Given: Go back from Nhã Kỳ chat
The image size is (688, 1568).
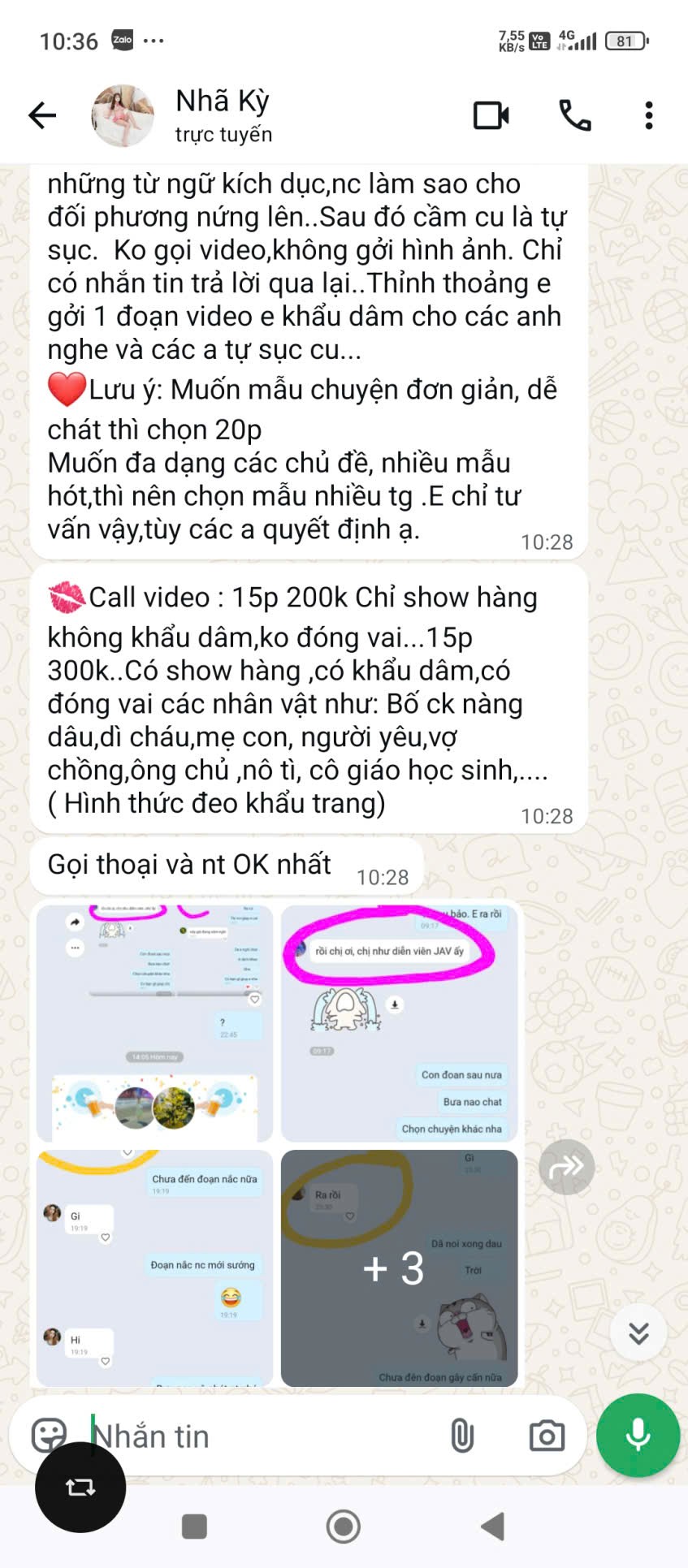Looking at the screenshot, I should click(42, 115).
